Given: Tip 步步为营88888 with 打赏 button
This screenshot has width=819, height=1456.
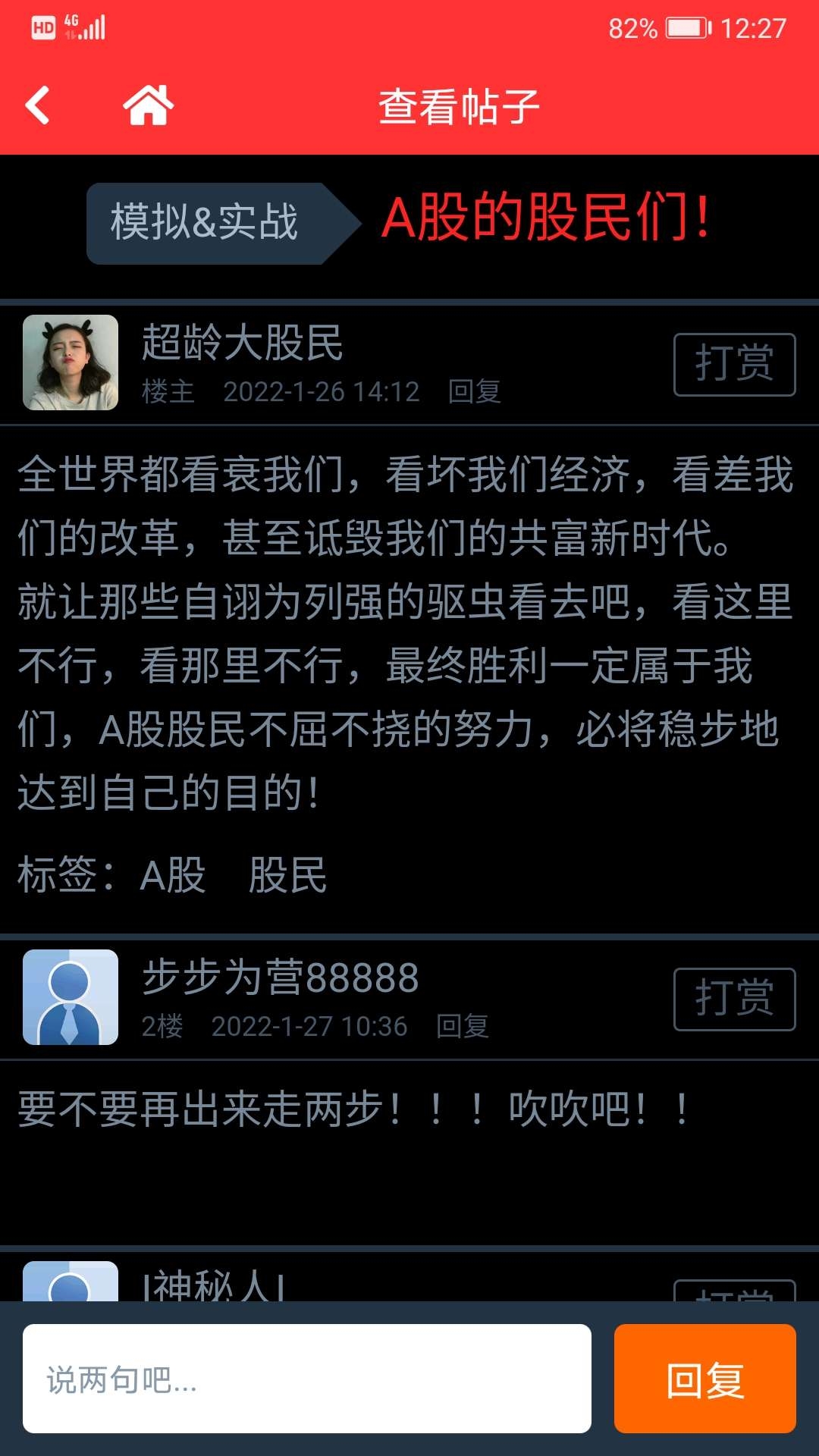Looking at the screenshot, I should coord(734,999).
